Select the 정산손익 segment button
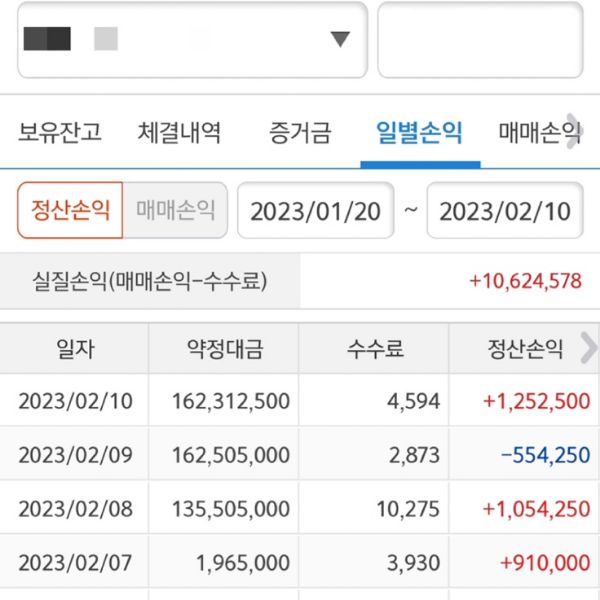The height and width of the screenshot is (600, 600). [70, 210]
